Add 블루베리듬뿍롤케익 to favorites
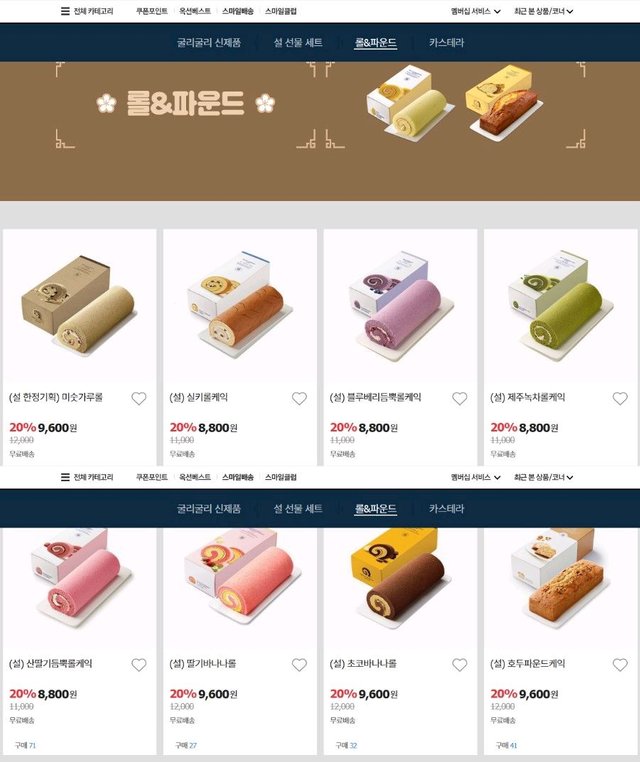The width and height of the screenshot is (640, 762). 459,398
